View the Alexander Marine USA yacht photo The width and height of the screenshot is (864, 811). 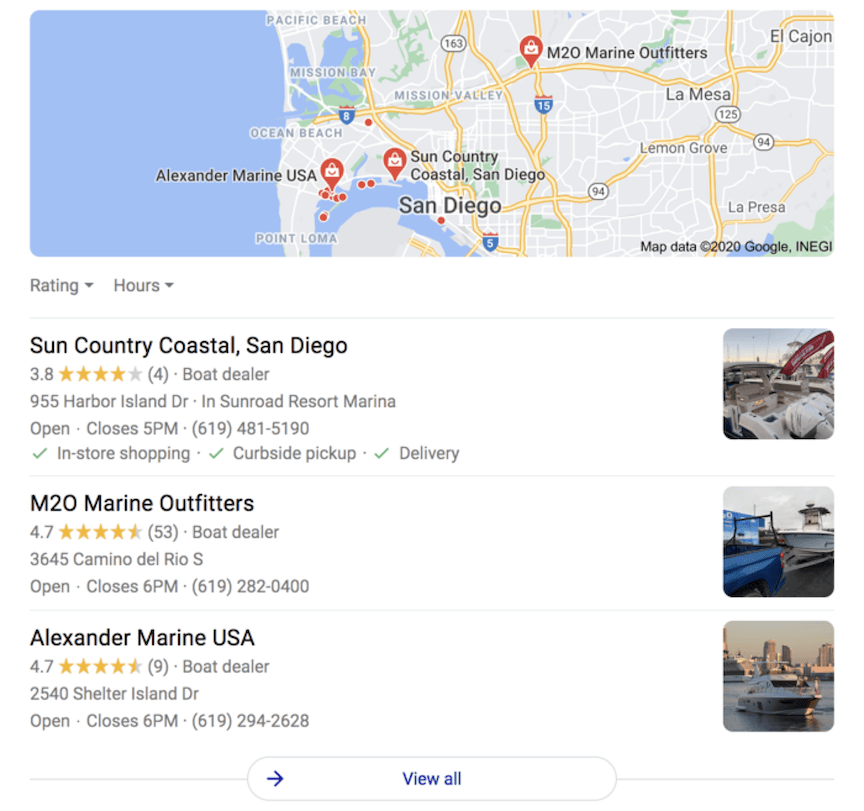pyautogui.click(x=778, y=676)
